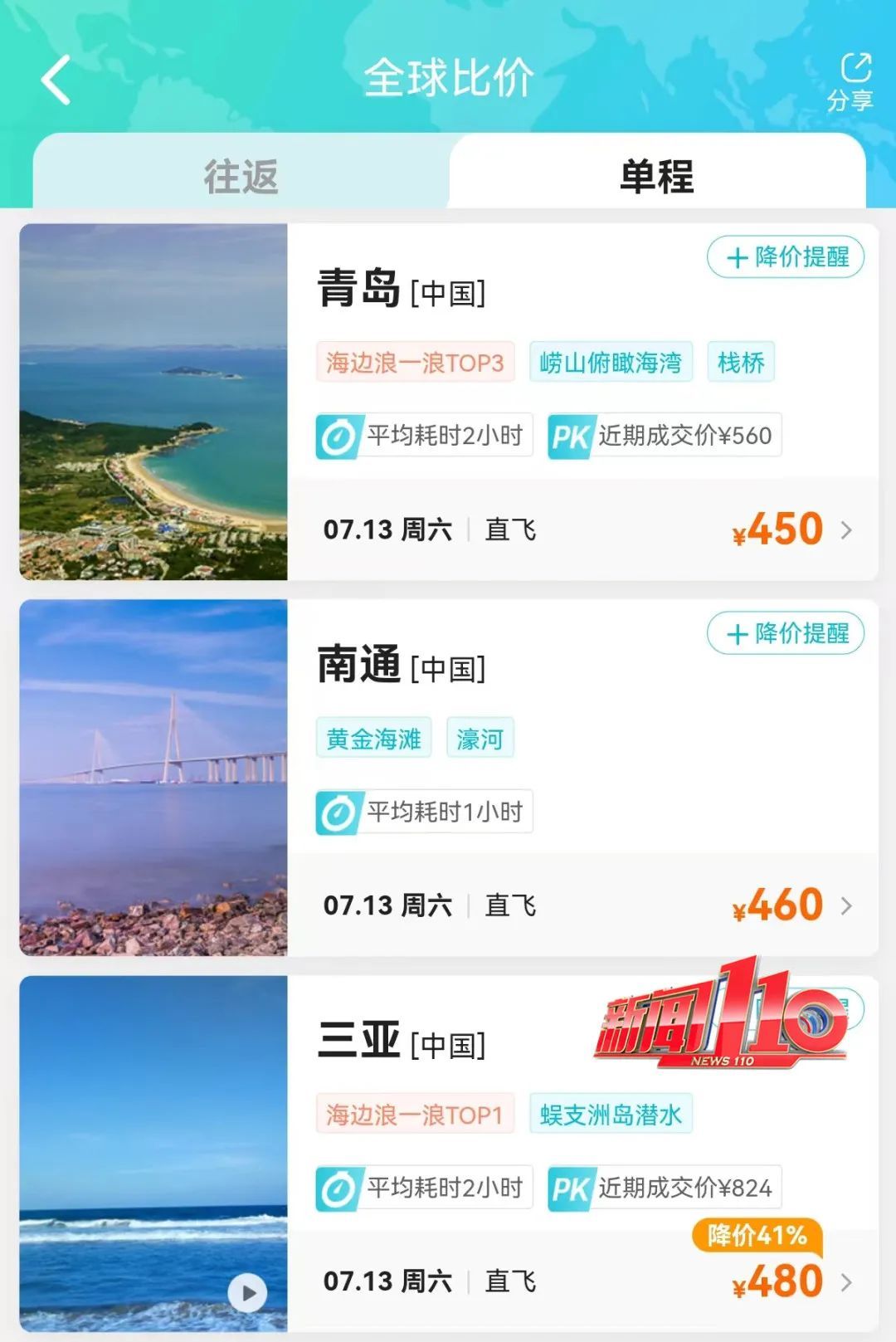Expand 青岛 flight details via the right chevron
The width and height of the screenshot is (896, 1342).
pos(848,529)
